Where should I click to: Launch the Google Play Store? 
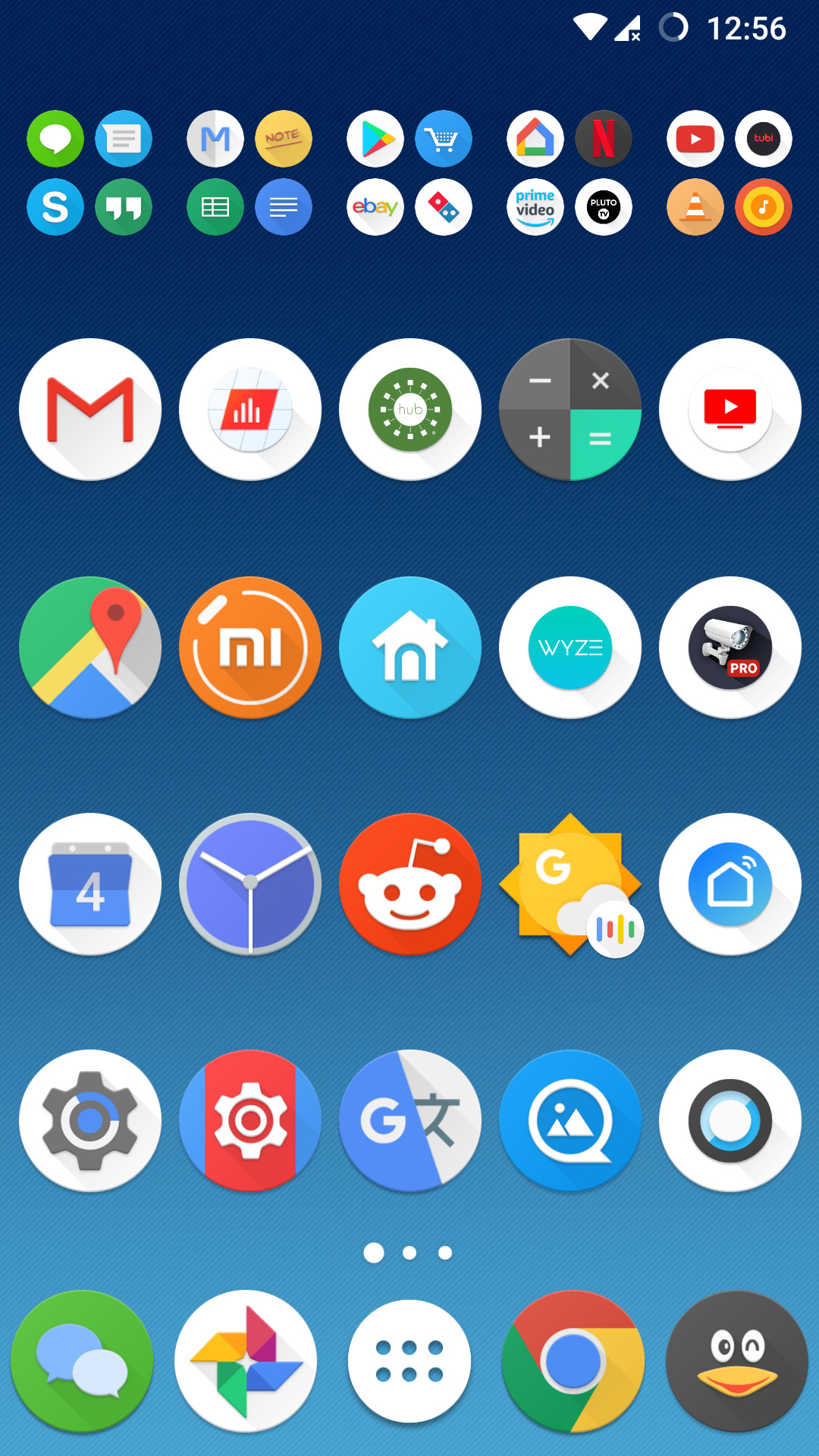[375, 139]
